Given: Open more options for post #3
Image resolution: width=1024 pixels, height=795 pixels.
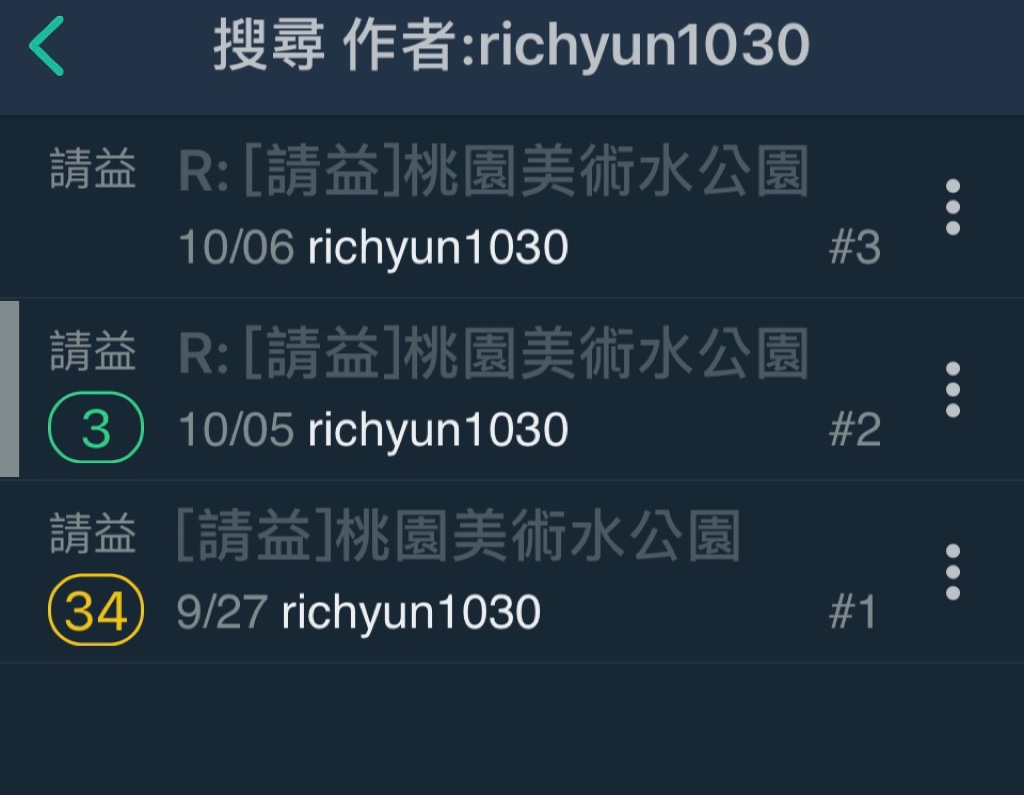Looking at the screenshot, I should (952, 208).
